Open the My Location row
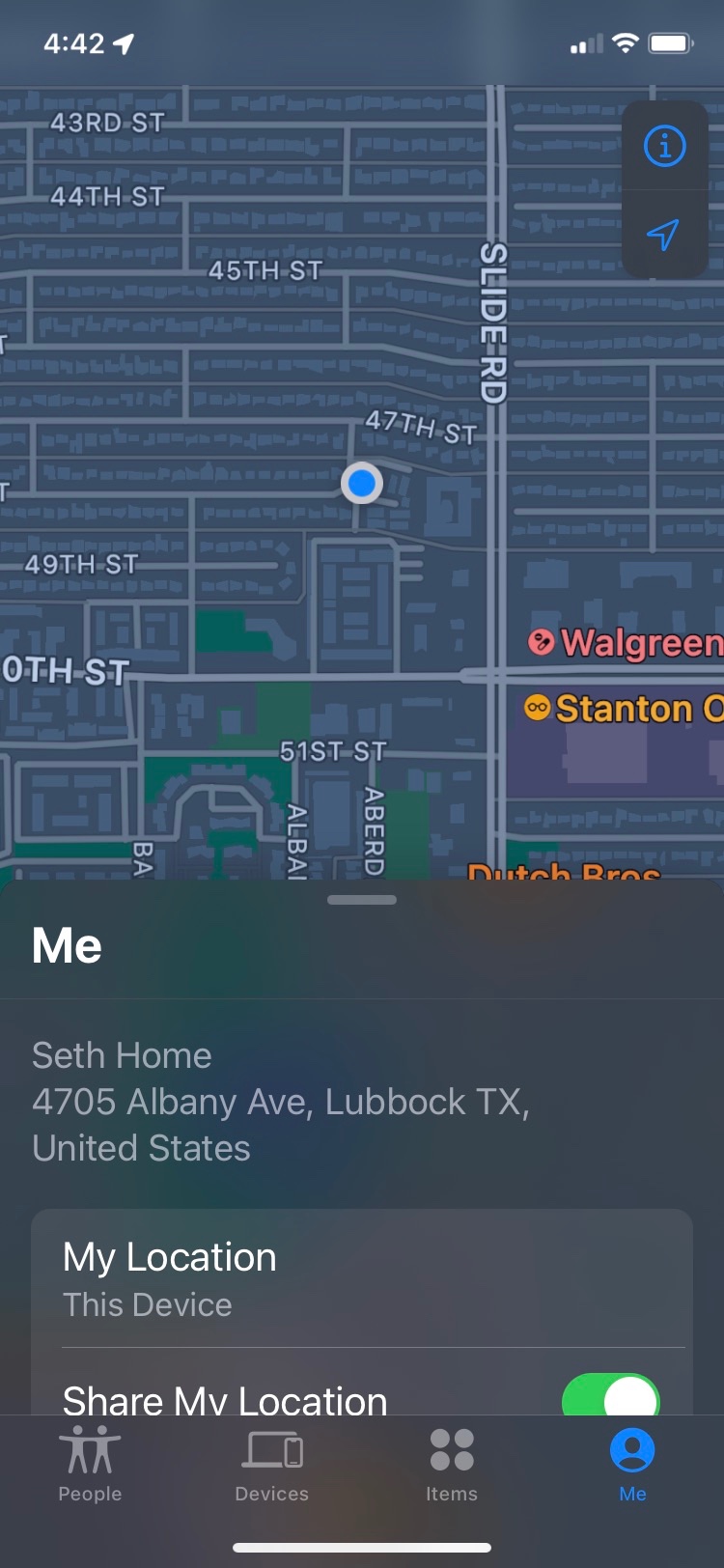The image size is (724, 1568). tap(362, 1278)
